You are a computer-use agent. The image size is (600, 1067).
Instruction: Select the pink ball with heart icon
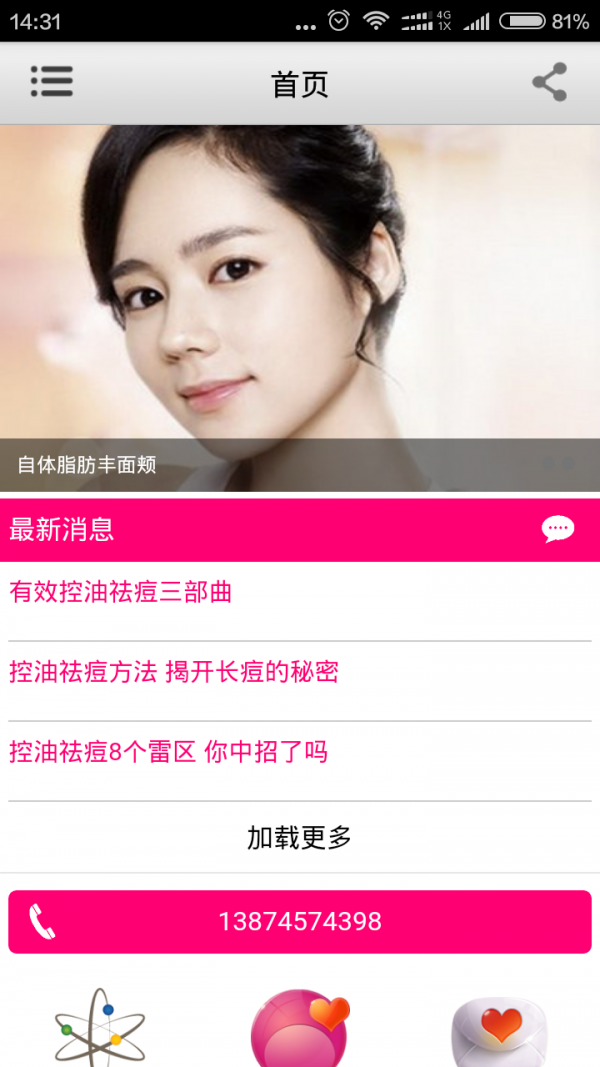pyautogui.click(x=299, y=1028)
